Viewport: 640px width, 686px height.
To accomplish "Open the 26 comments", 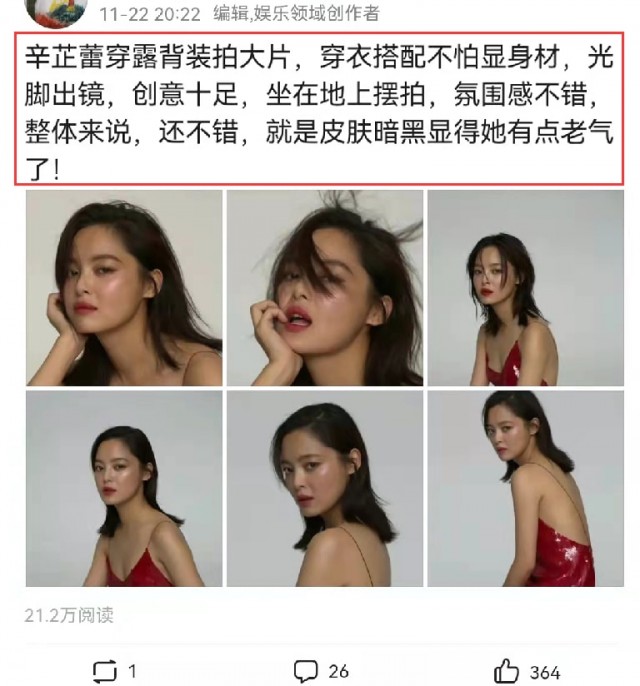I will point(319,671).
